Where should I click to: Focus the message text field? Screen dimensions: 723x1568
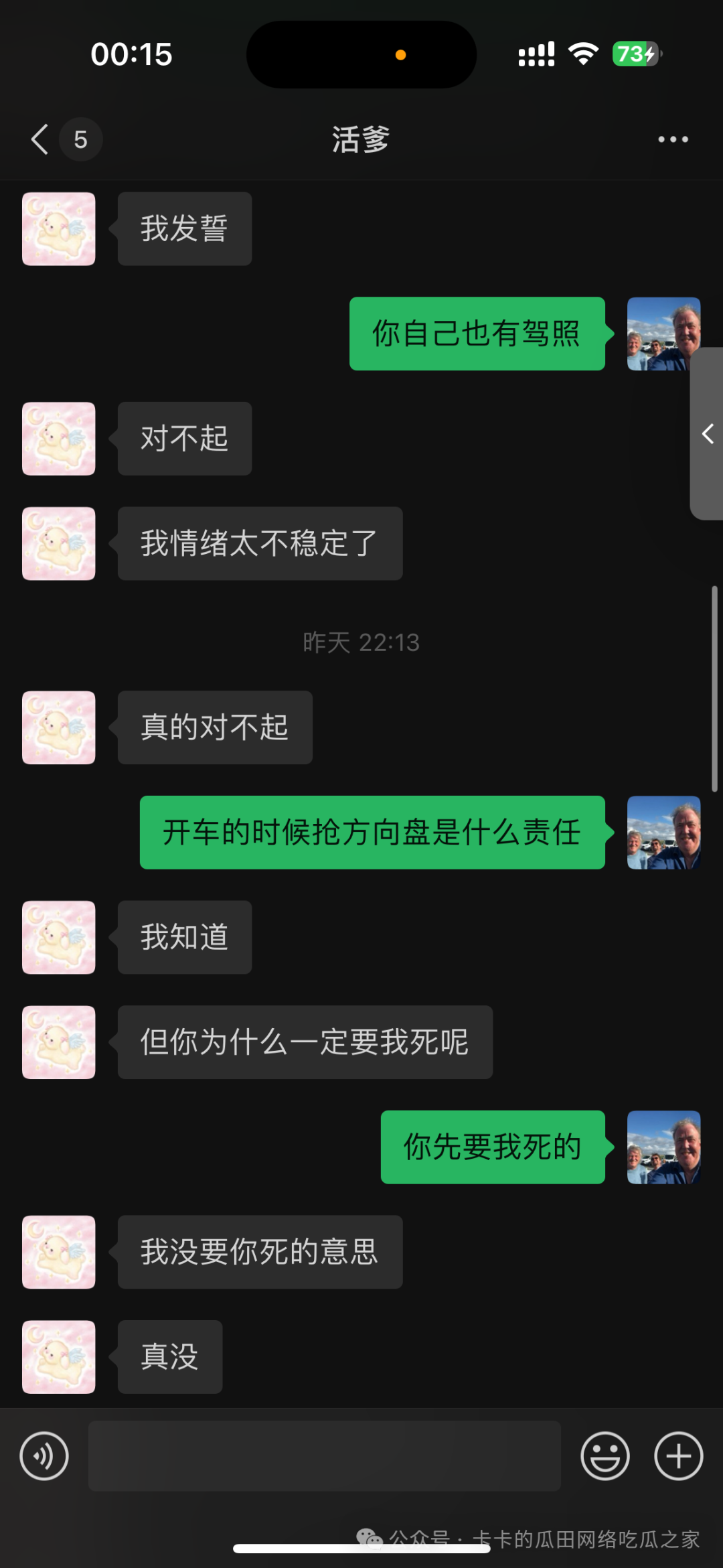[x=324, y=1456]
